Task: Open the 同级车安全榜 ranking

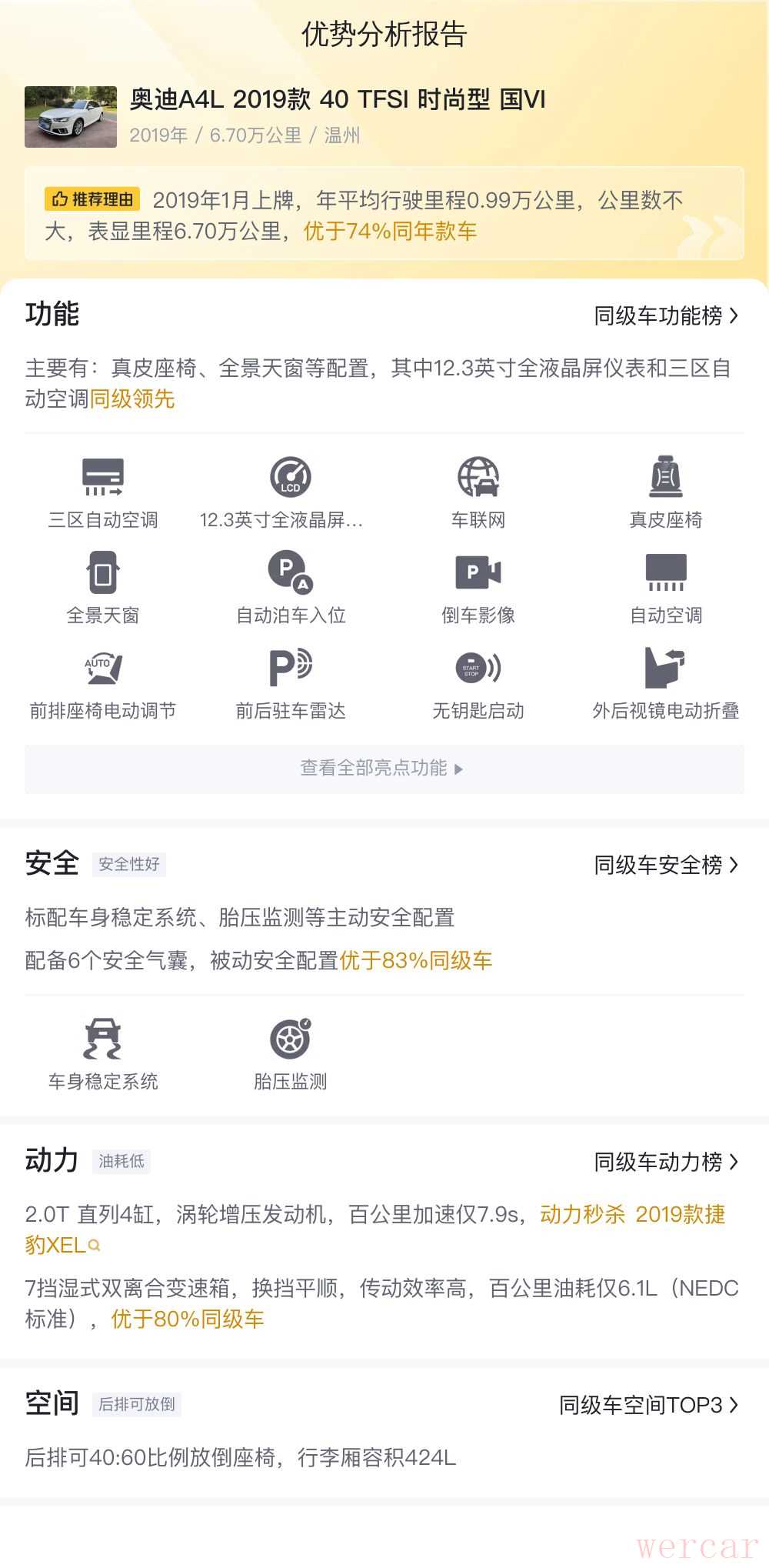Action: coord(665,866)
